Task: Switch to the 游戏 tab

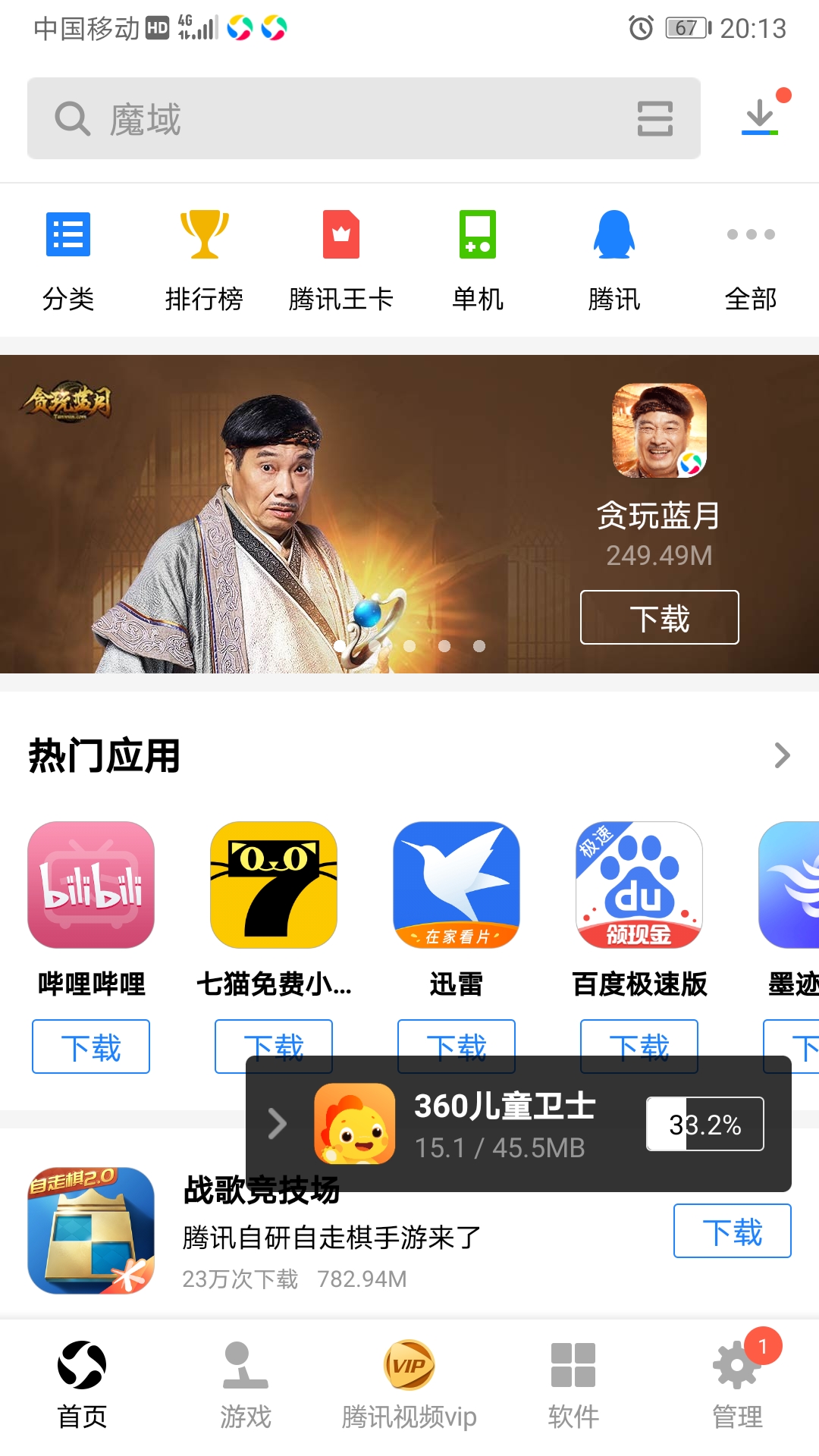Action: [x=246, y=1384]
